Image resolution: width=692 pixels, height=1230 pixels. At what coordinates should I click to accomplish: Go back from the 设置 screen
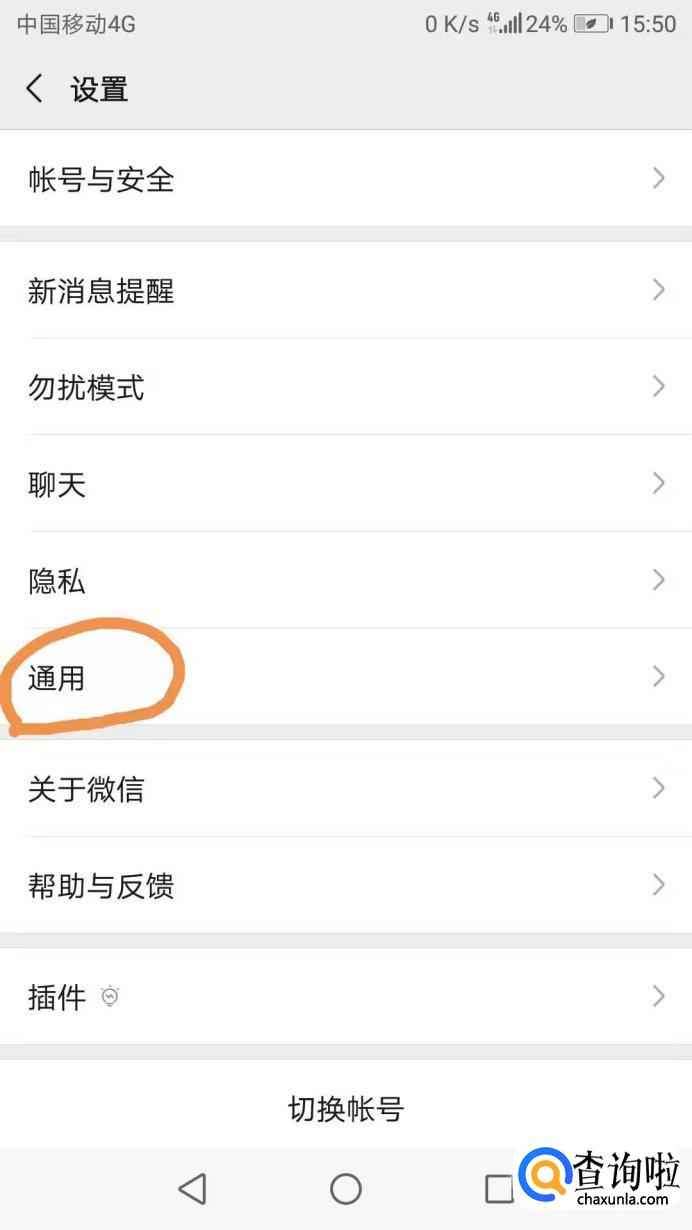click(x=34, y=89)
